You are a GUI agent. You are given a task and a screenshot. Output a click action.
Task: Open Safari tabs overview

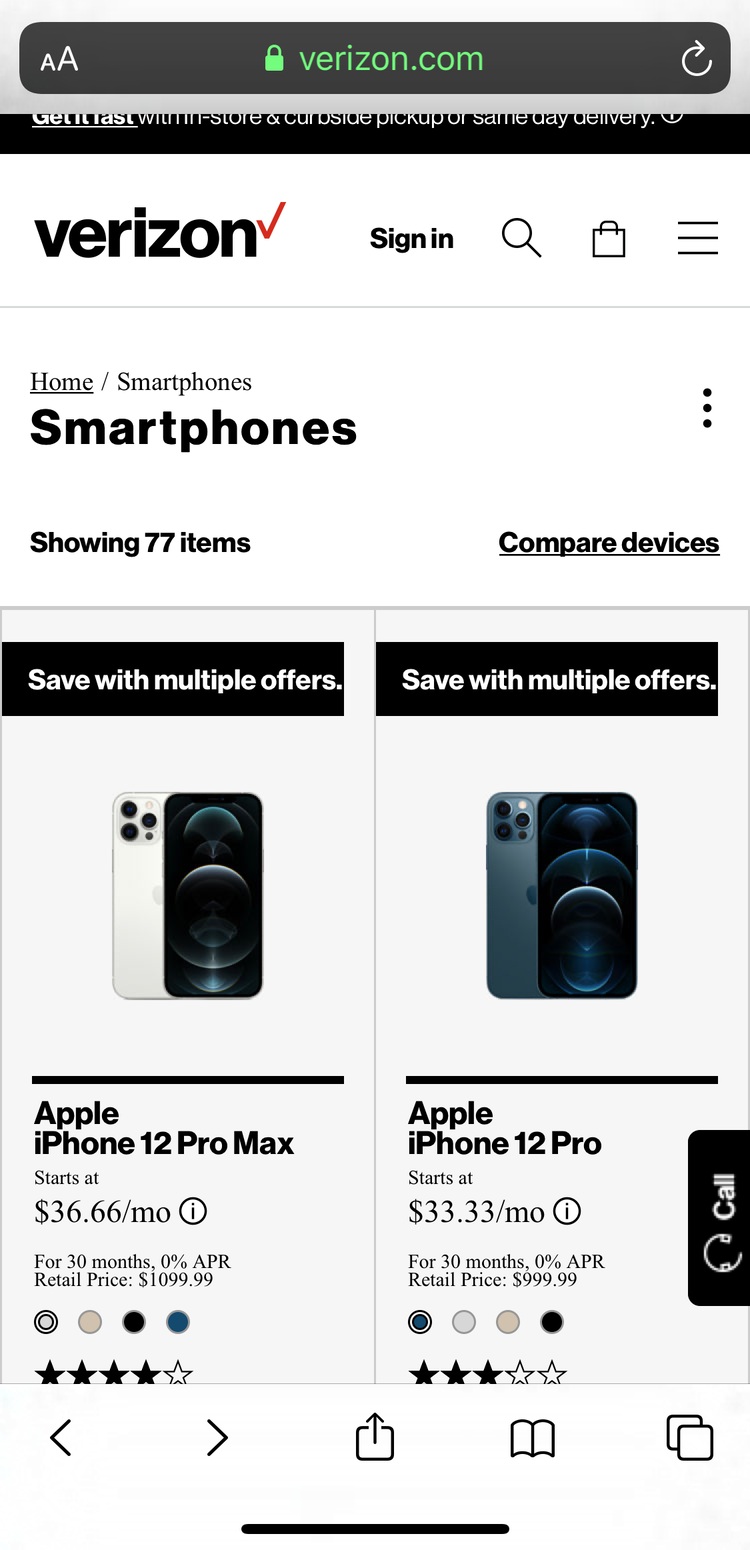pyautogui.click(x=689, y=1438)
